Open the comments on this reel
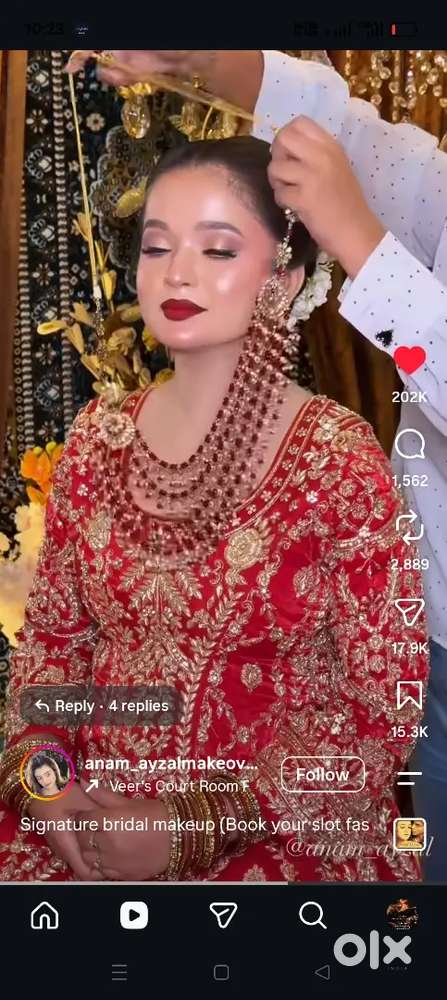The height and width of the screenshot is (1000, 447). [409, 444]
